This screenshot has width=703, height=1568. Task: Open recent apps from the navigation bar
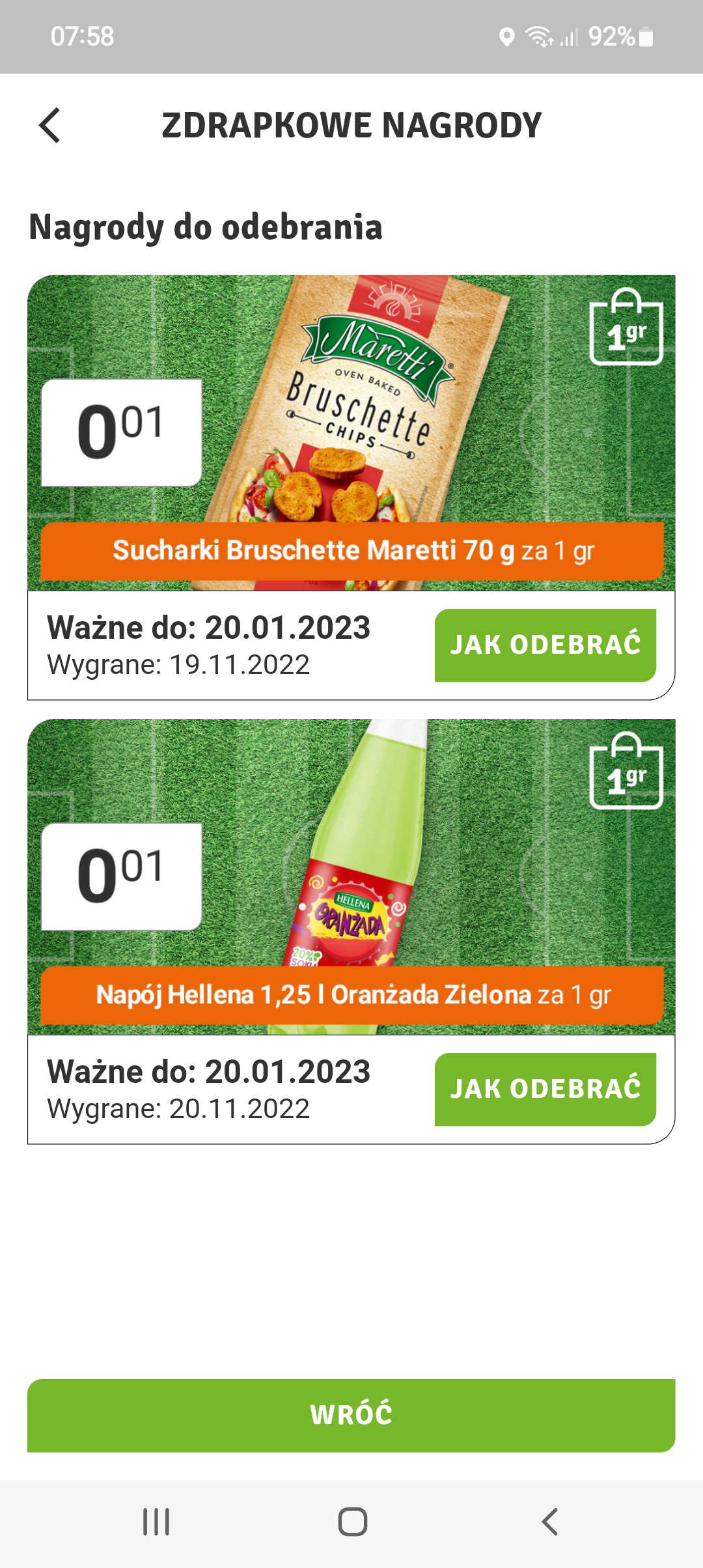(156, 1522)
